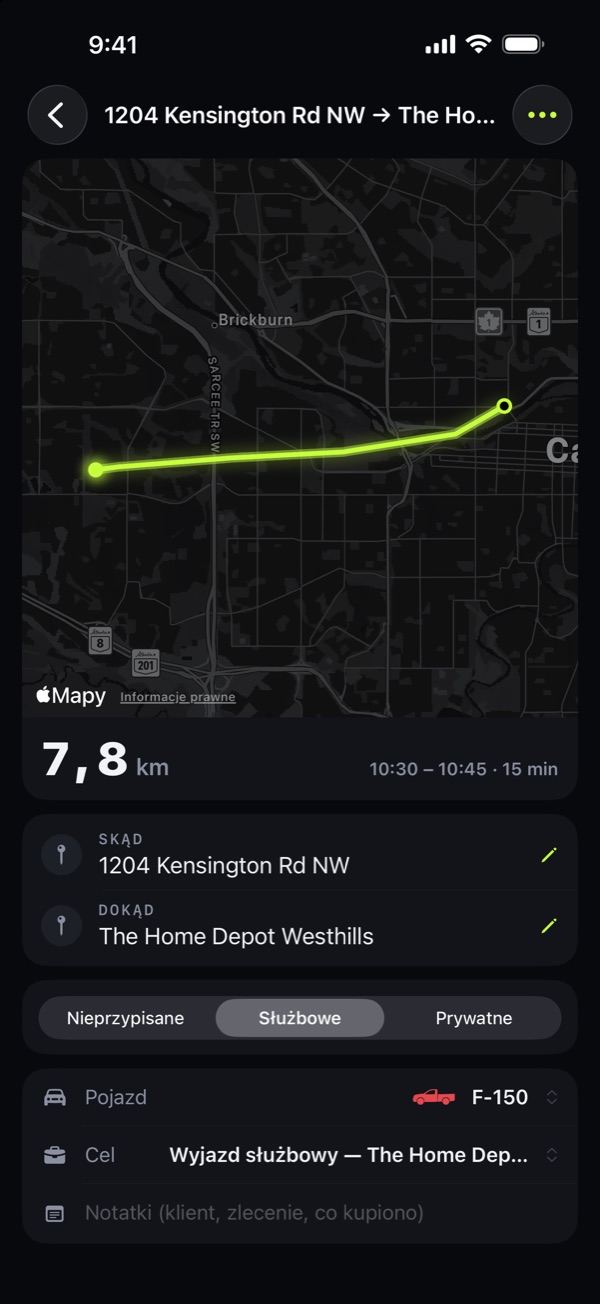Edit the Skąd starting address
The height and width of the screenshot is (1304, 600).
tap(548, 855)
